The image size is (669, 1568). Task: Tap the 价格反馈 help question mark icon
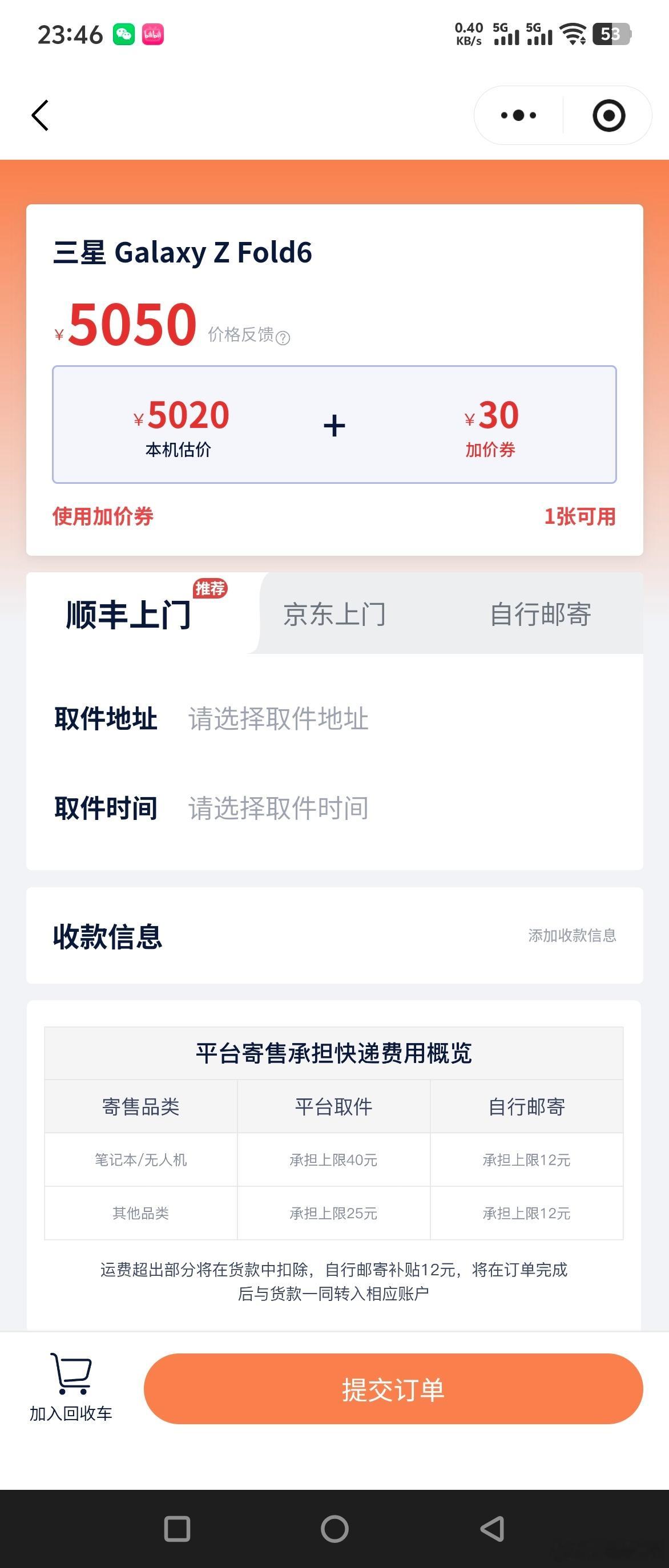pyautogui.click(x=283, y=338)
